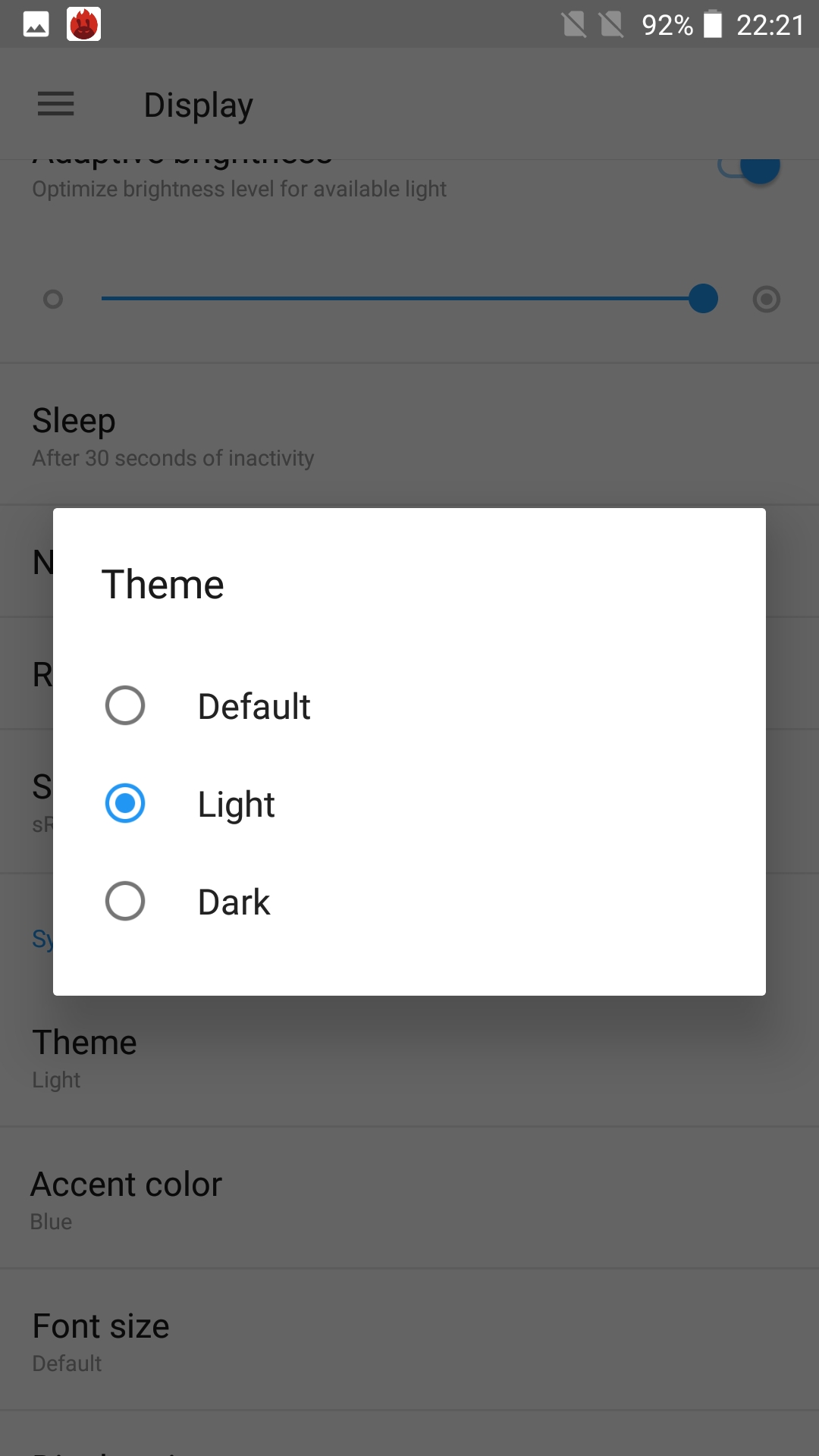The width and height of the screenshot is (819, 1456).
Task: Choose the Light theme radio button
Action: point(125,804)
